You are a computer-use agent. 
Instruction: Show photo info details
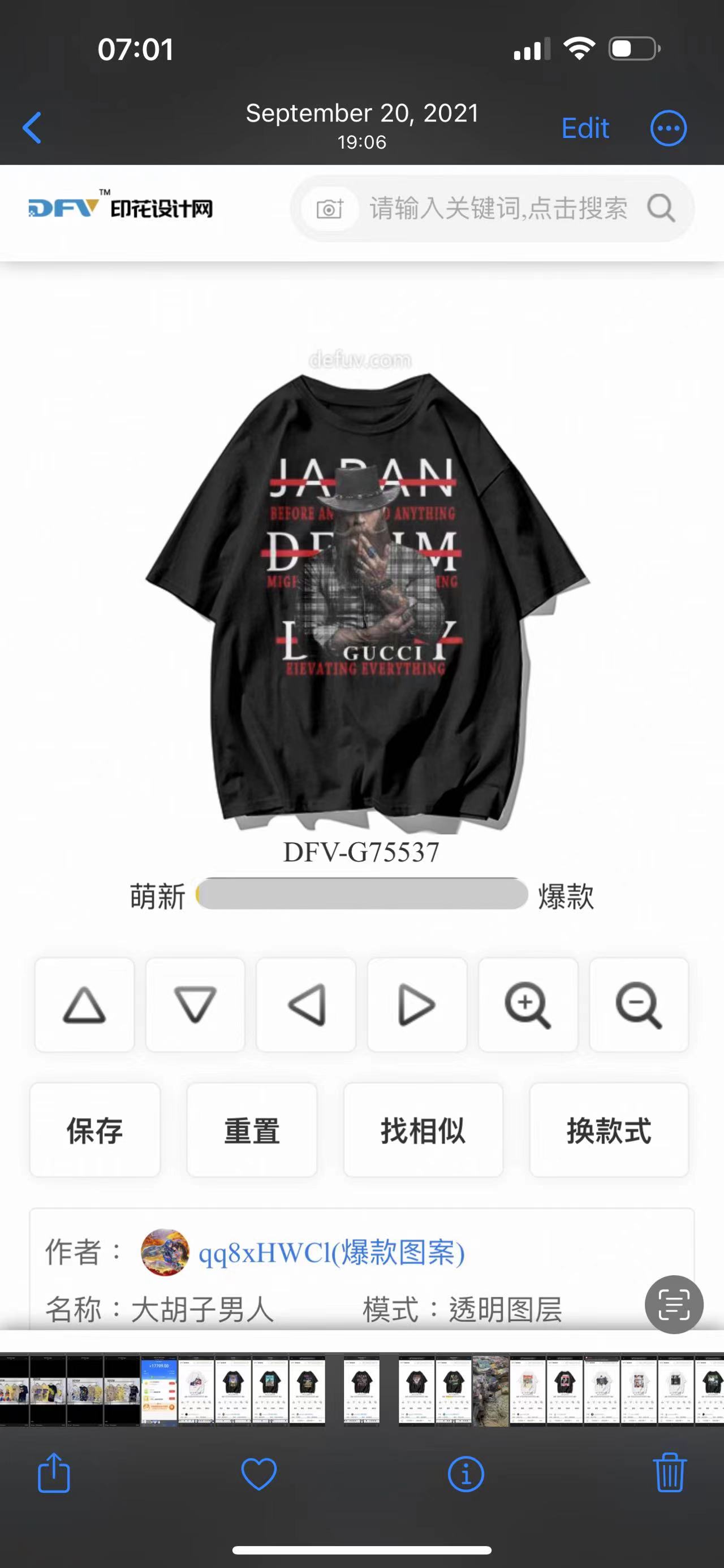coord(466,1473)
